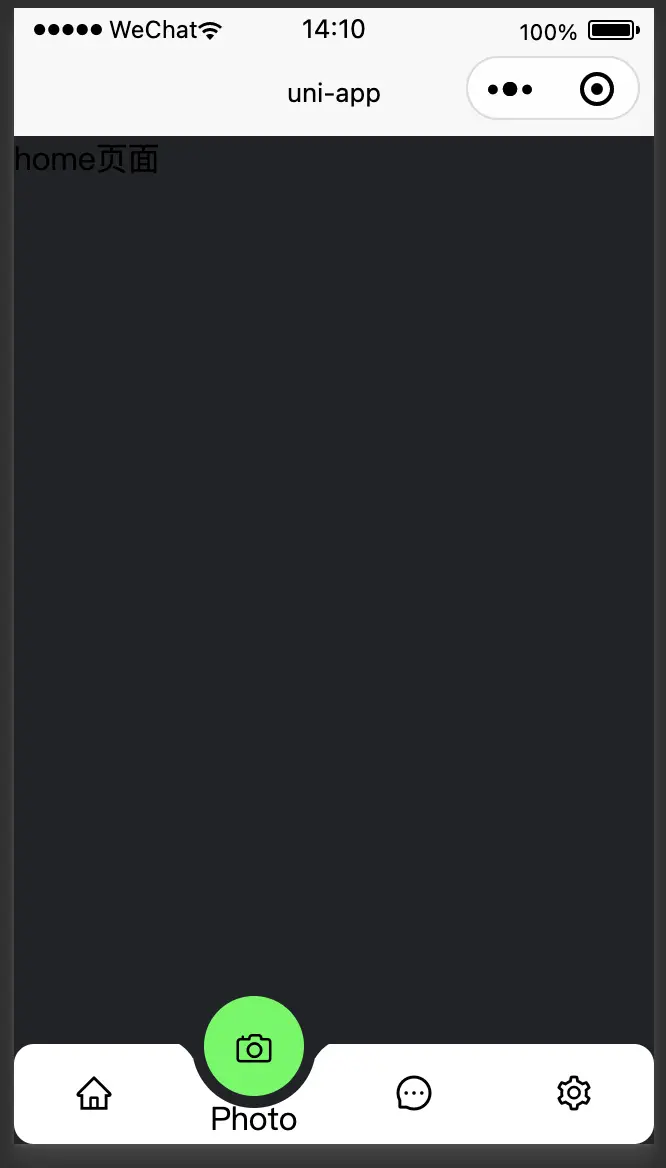The image size is (666, 1168).
Task: Open the Photo camera tab
Action: coord(253,1046)
